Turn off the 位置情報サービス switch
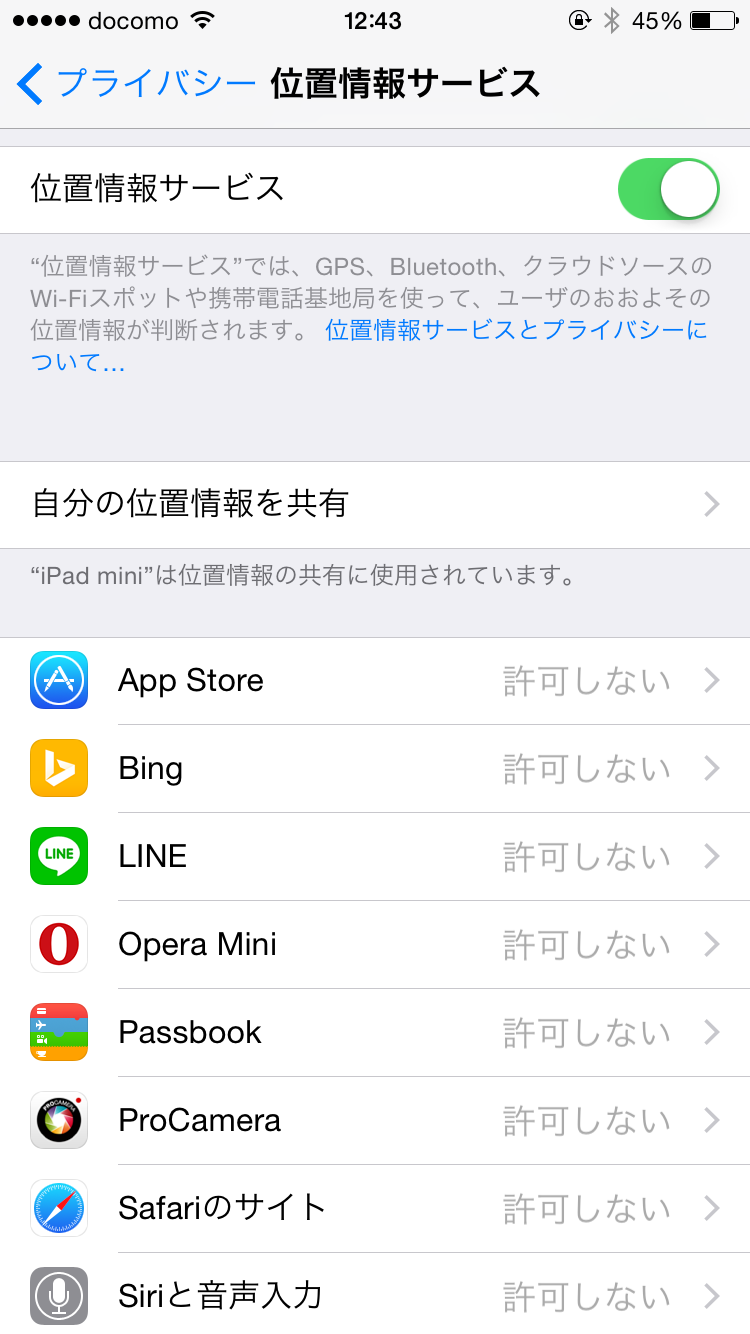Viewport: 750px width, 1334px height. coord(669,189)
